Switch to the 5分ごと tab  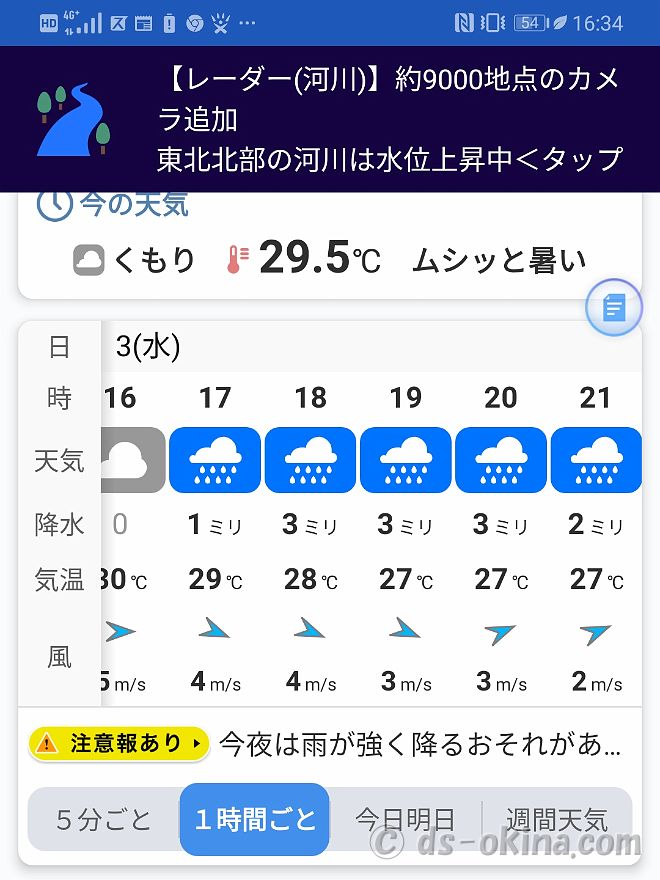(103, 821)
